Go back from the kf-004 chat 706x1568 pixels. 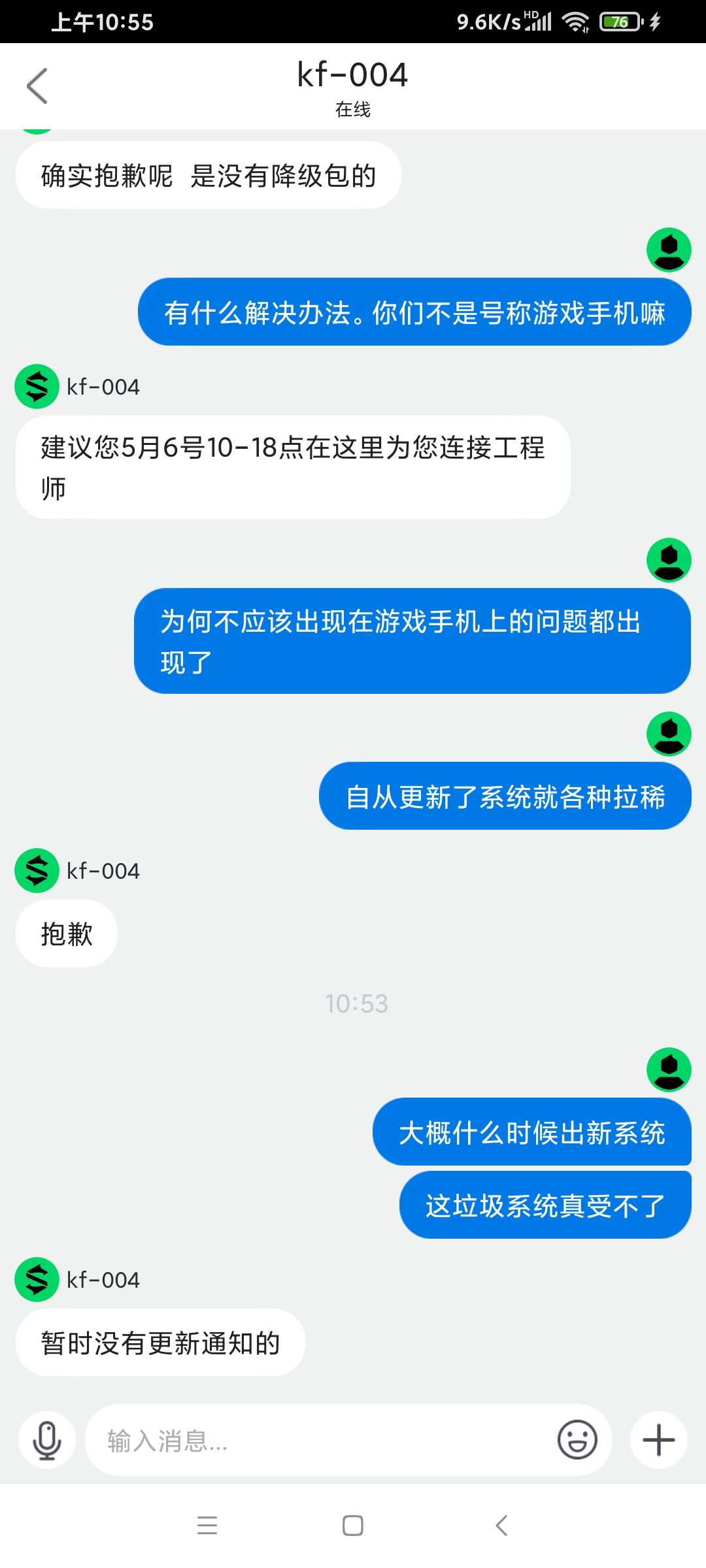[37, 86]
